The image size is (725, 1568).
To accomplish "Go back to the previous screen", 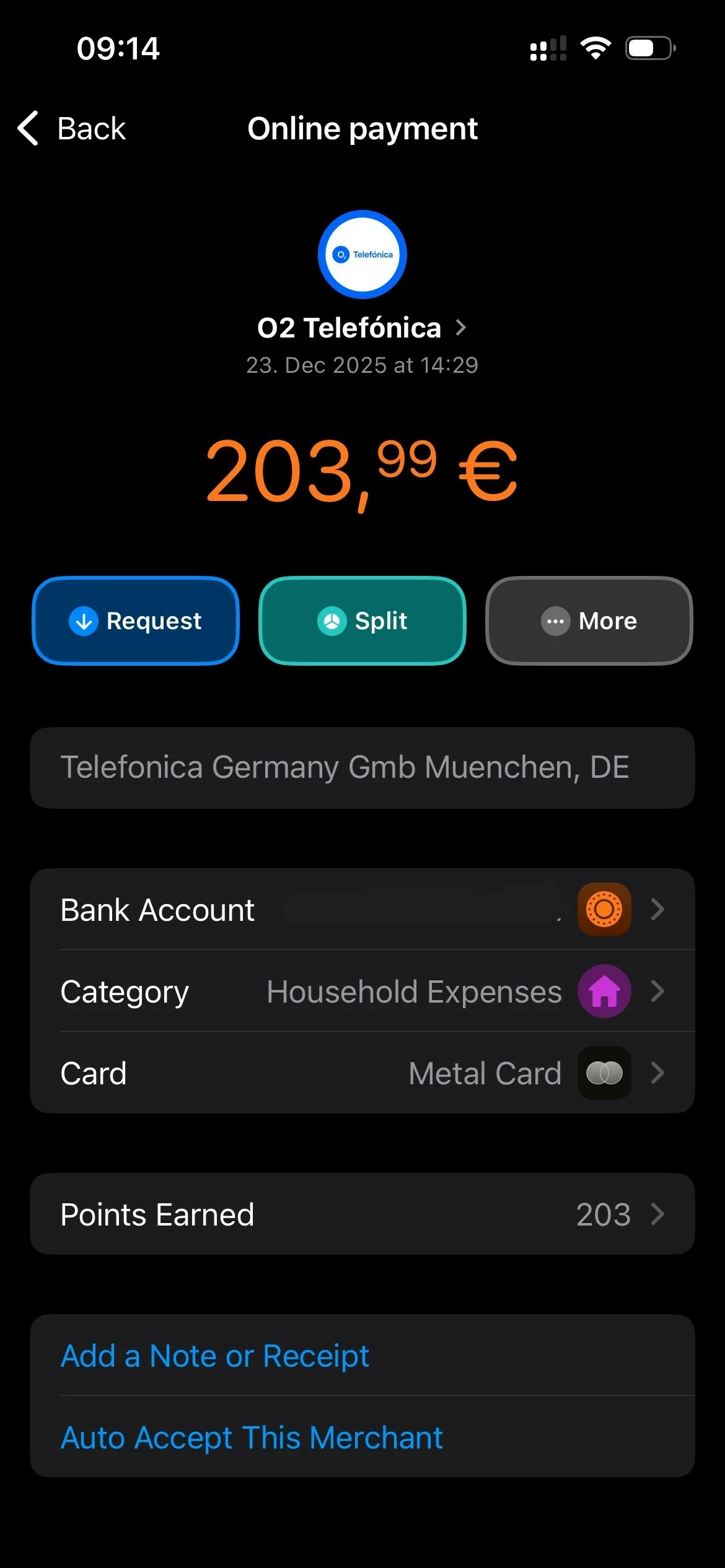I will click(72, 129).
